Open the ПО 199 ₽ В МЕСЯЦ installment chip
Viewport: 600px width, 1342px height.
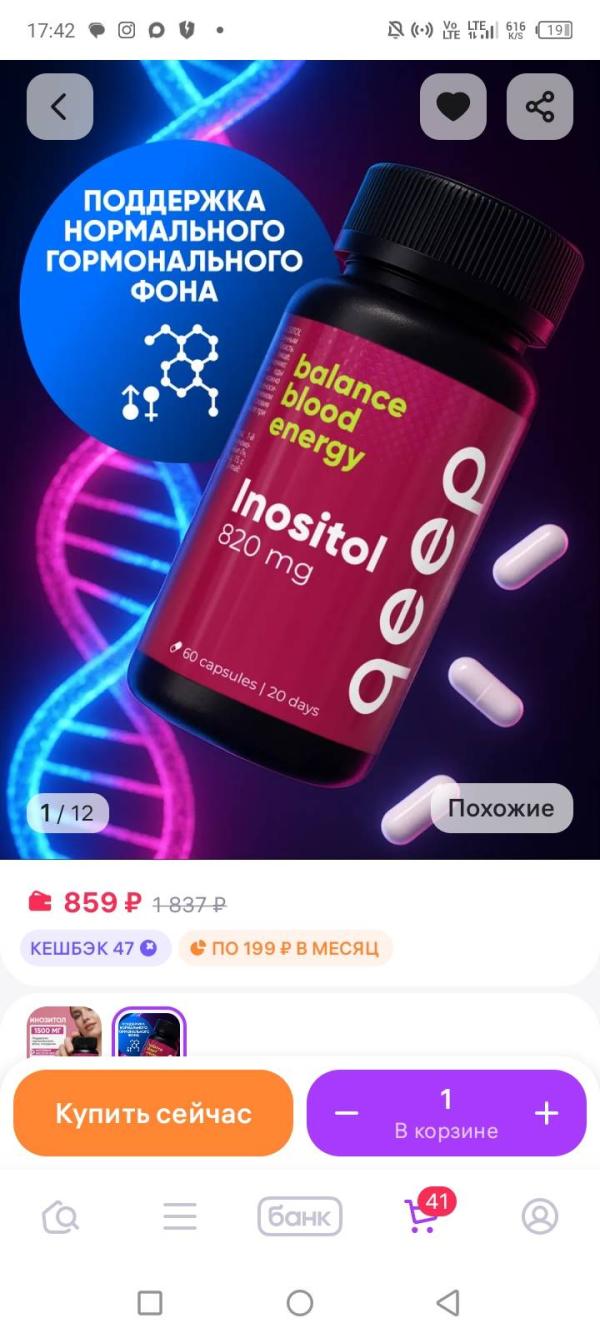pos(285,948)
